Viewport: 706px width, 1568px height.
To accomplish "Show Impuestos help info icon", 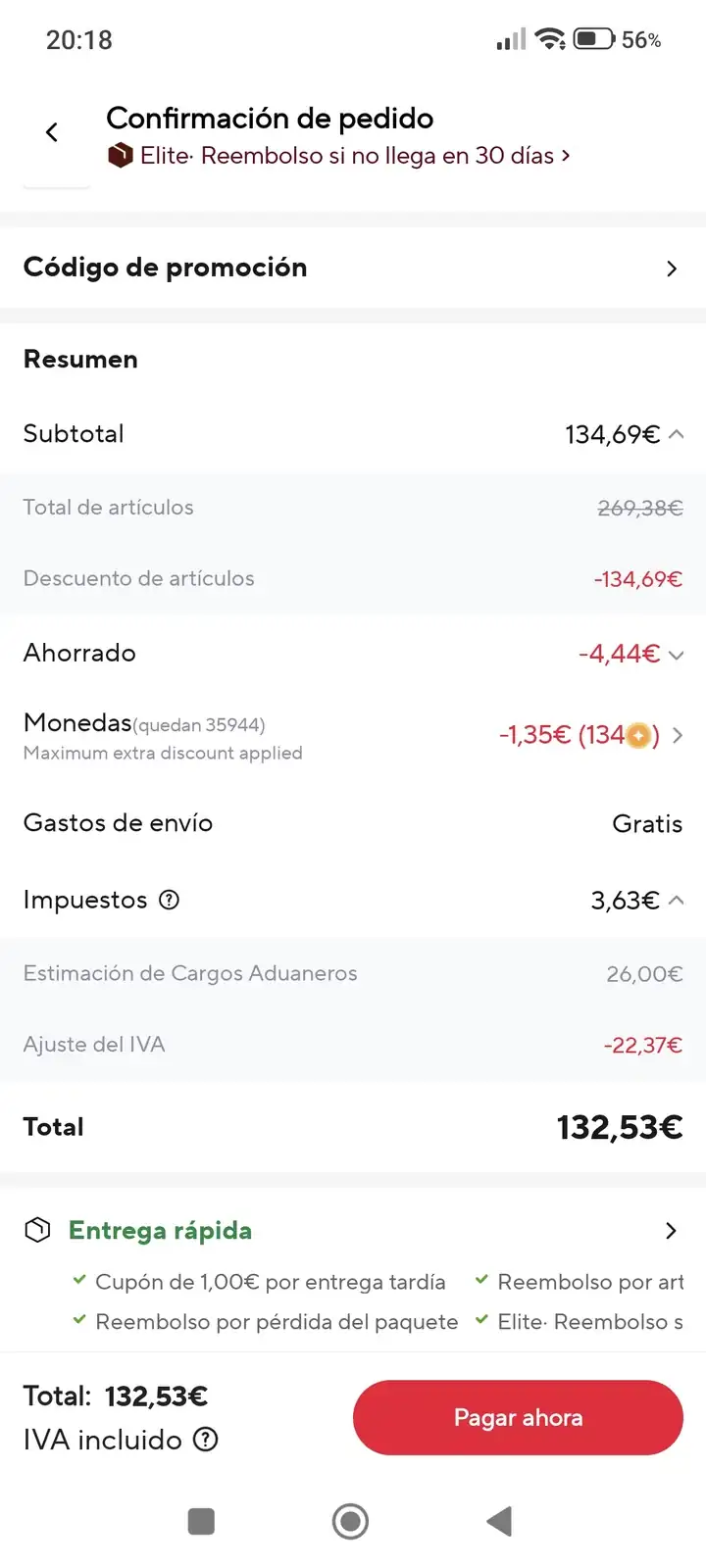I will pyautogui.click(x=169, y=900).
